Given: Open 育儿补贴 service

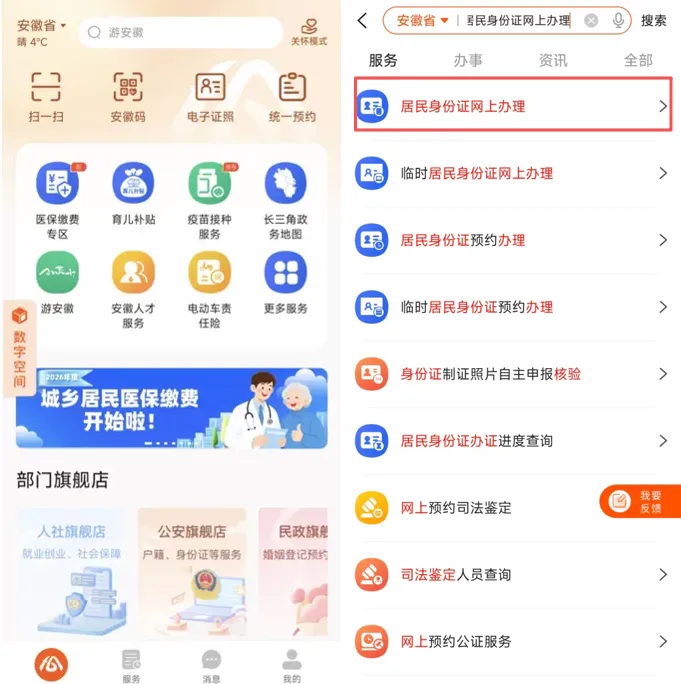Looking at the screenshot, I should click(x=133, y=195).
